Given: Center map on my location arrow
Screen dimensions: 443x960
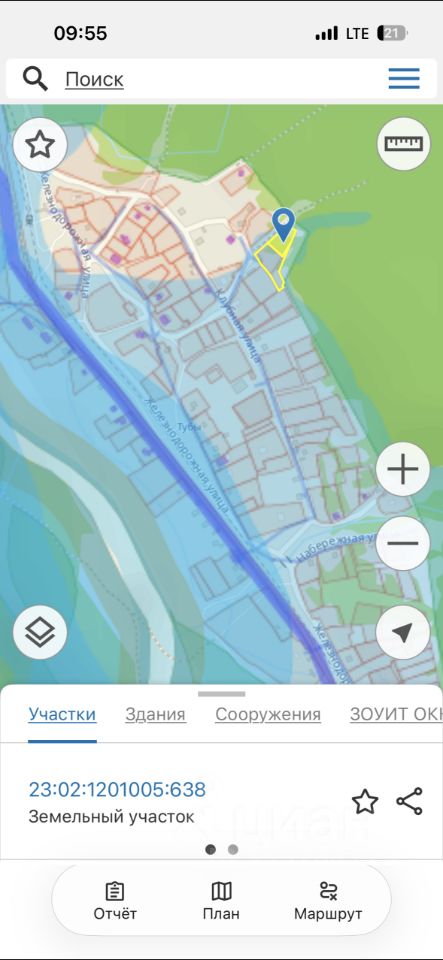Looking at the screenshot, I should click(x=403, y=633).
